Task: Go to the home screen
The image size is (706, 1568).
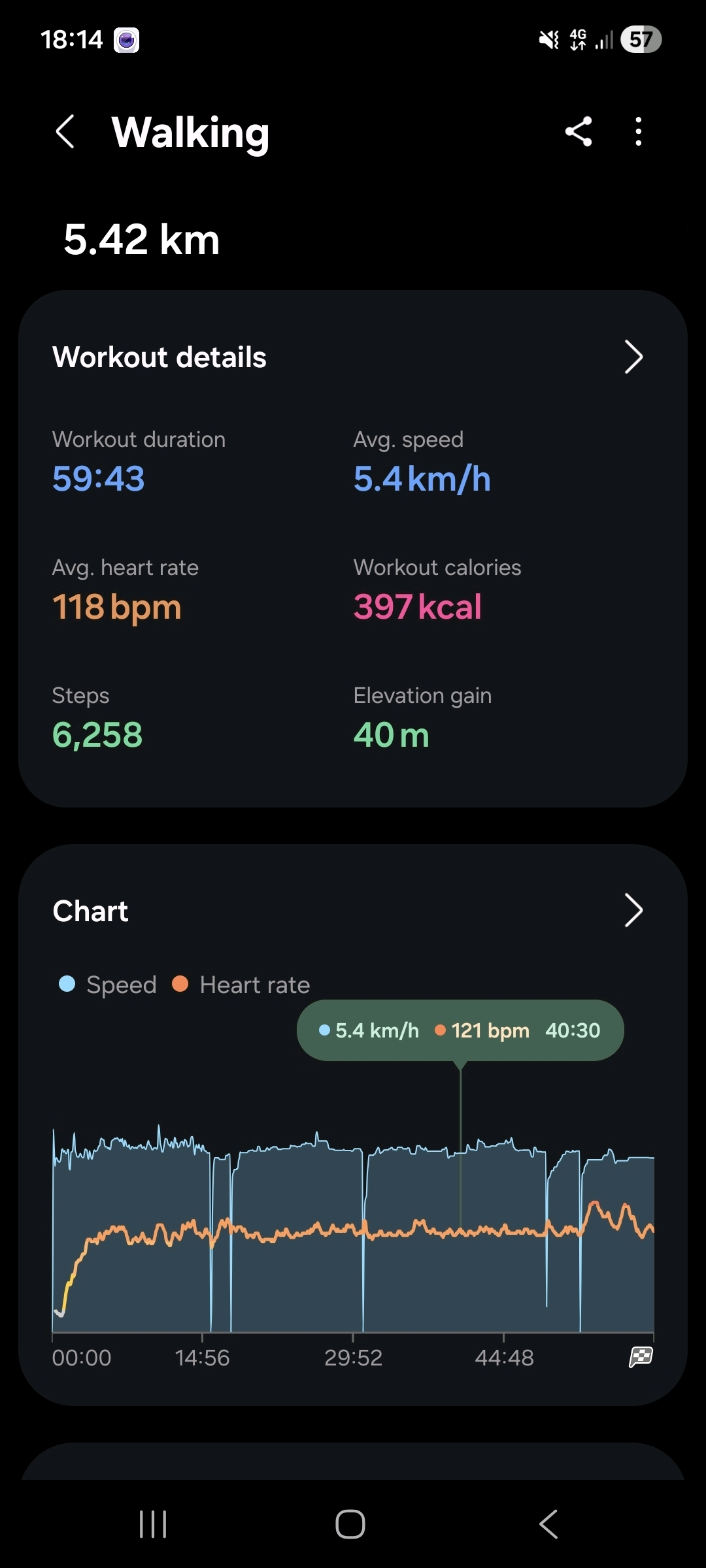Action: click(350, 1524)
